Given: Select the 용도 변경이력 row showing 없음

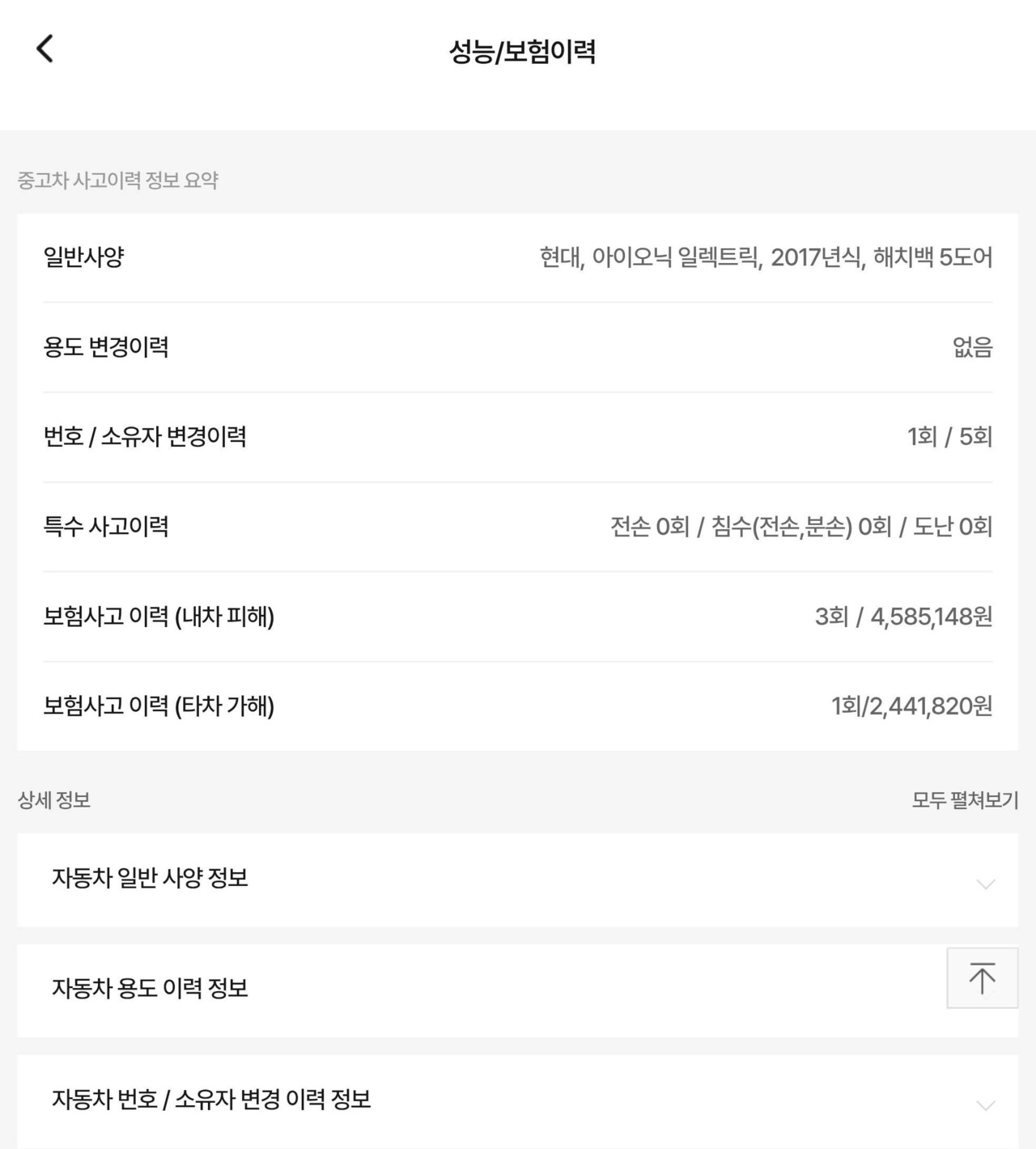Looking at the screenshot, I should tap(518, 346).
